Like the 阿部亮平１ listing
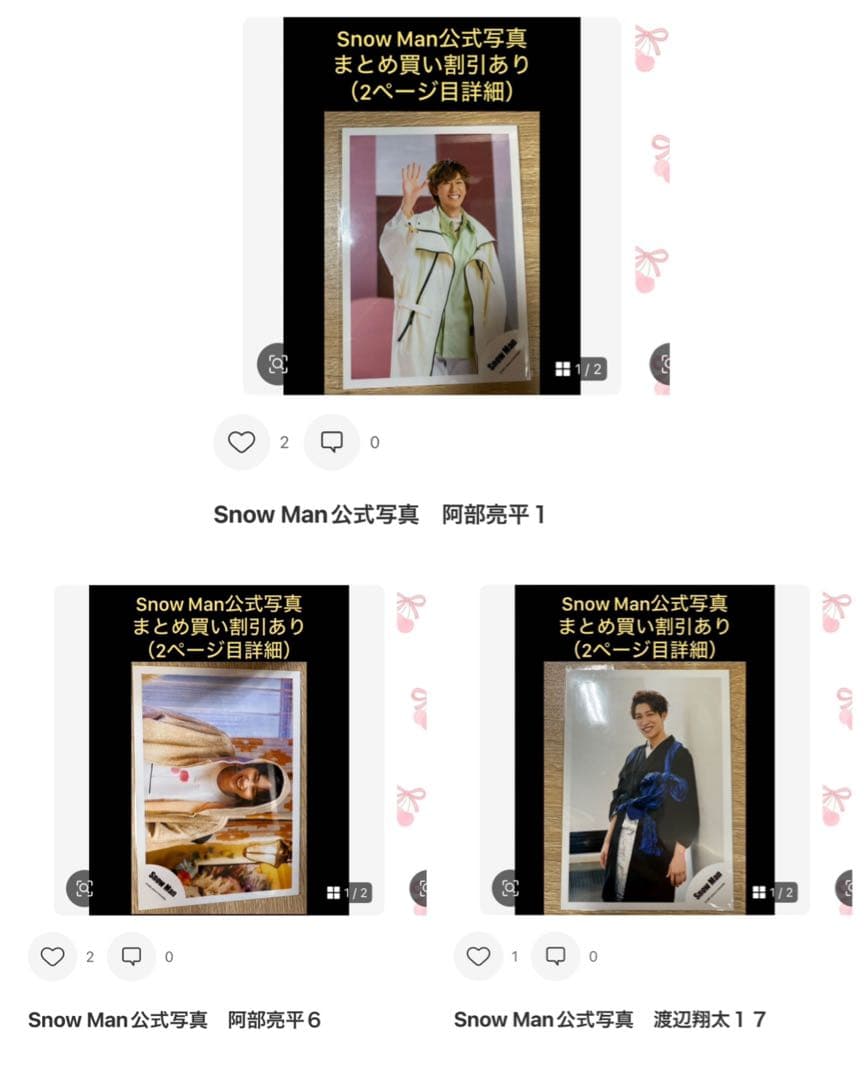 tap(241, 442)
